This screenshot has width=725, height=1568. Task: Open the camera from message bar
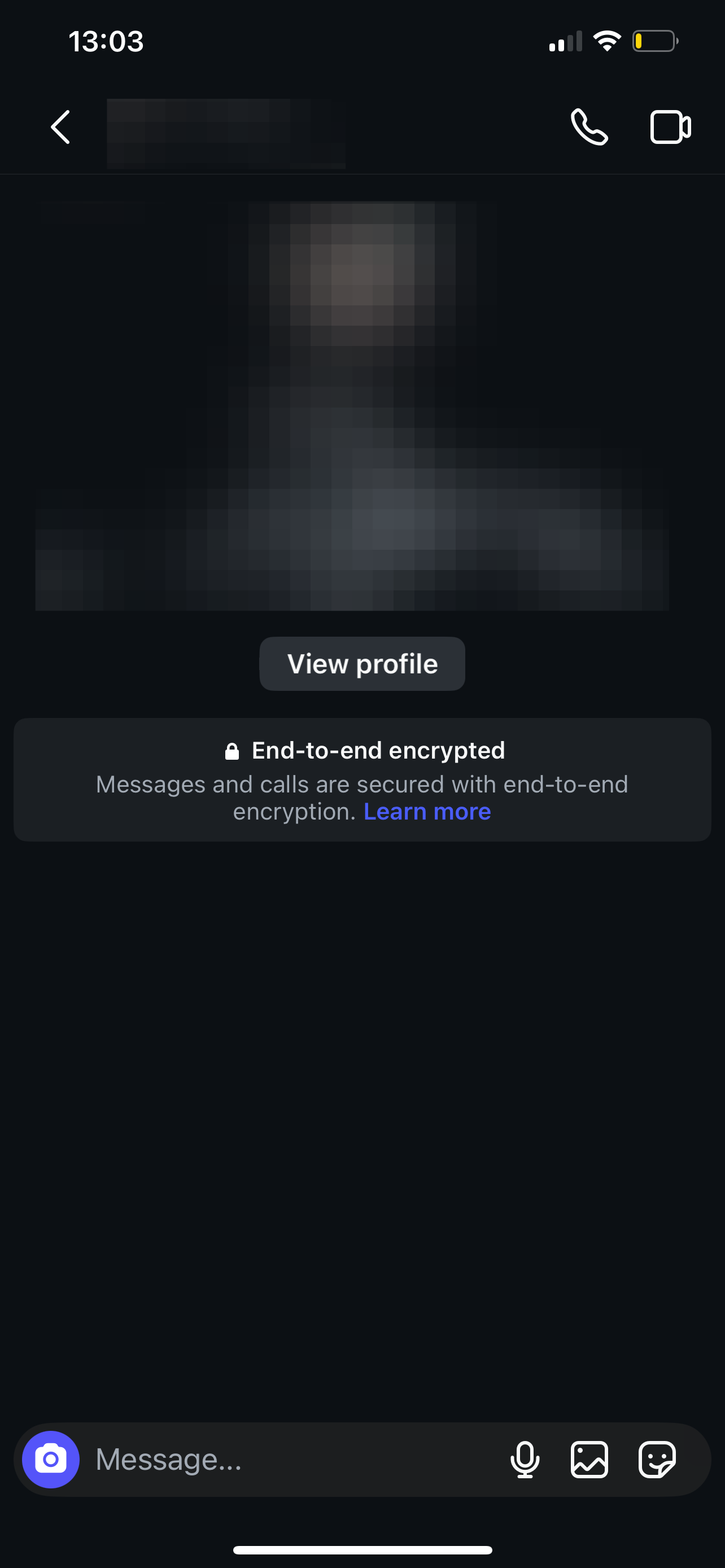pyautogui.click(x=50, y=1459)
